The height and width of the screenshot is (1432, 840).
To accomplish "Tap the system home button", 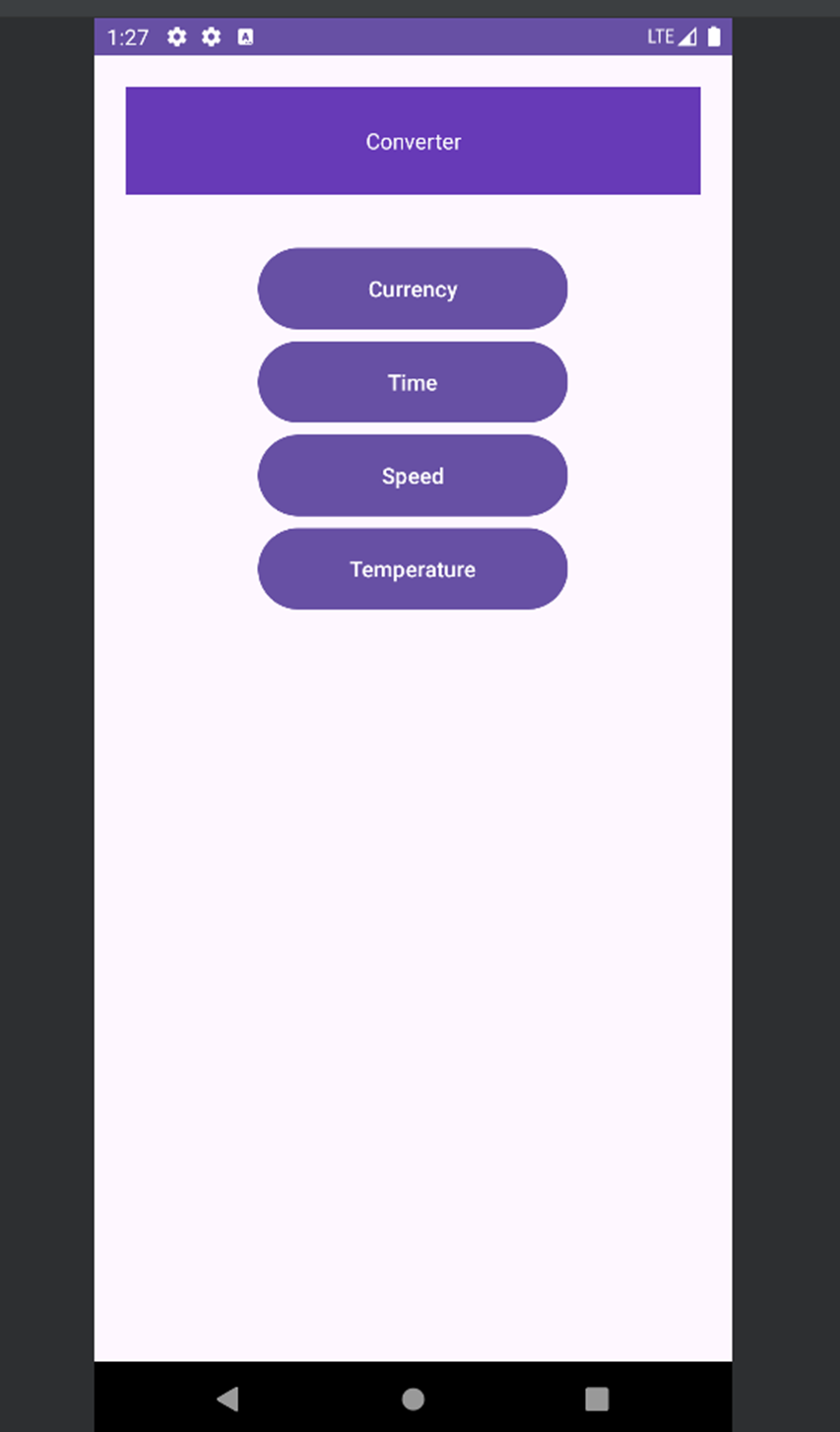I will pyautogui.click(x=414, y=1399).
